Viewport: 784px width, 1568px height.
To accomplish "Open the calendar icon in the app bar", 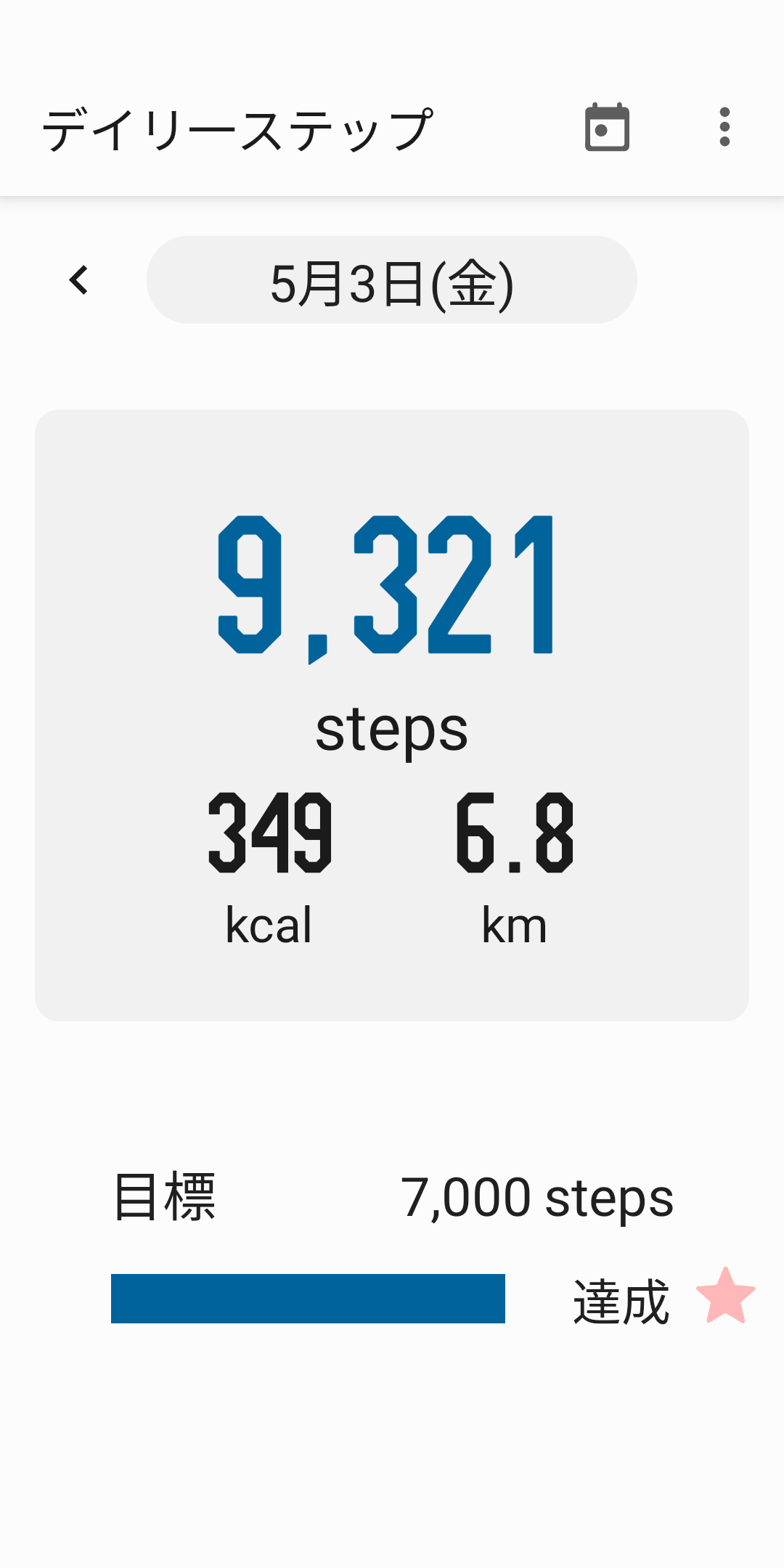I will point(607,128).
